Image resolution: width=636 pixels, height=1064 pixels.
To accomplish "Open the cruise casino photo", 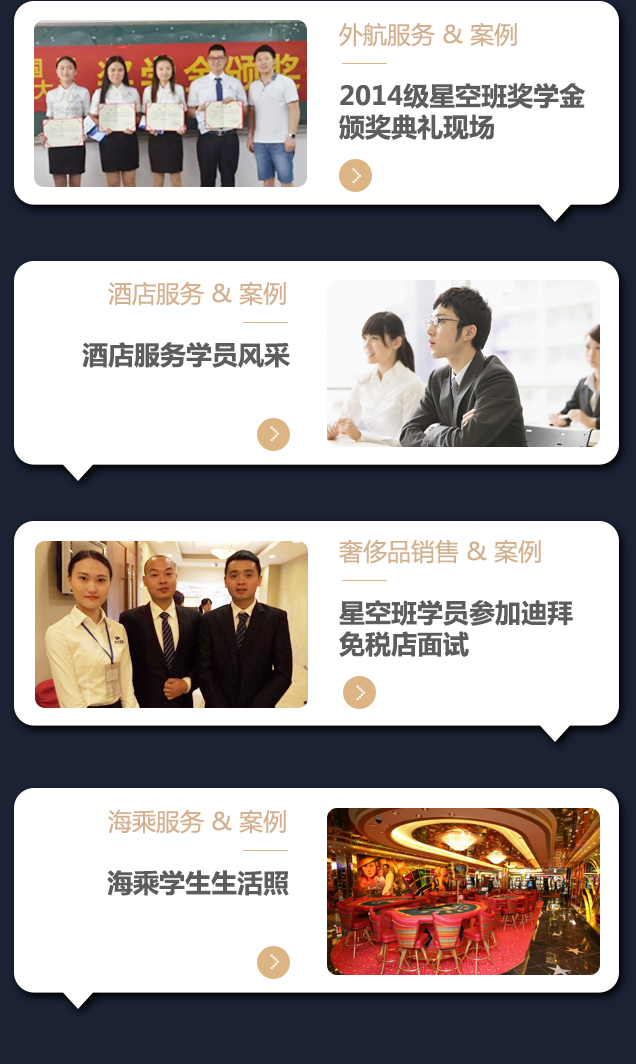I will coord(463,891).
